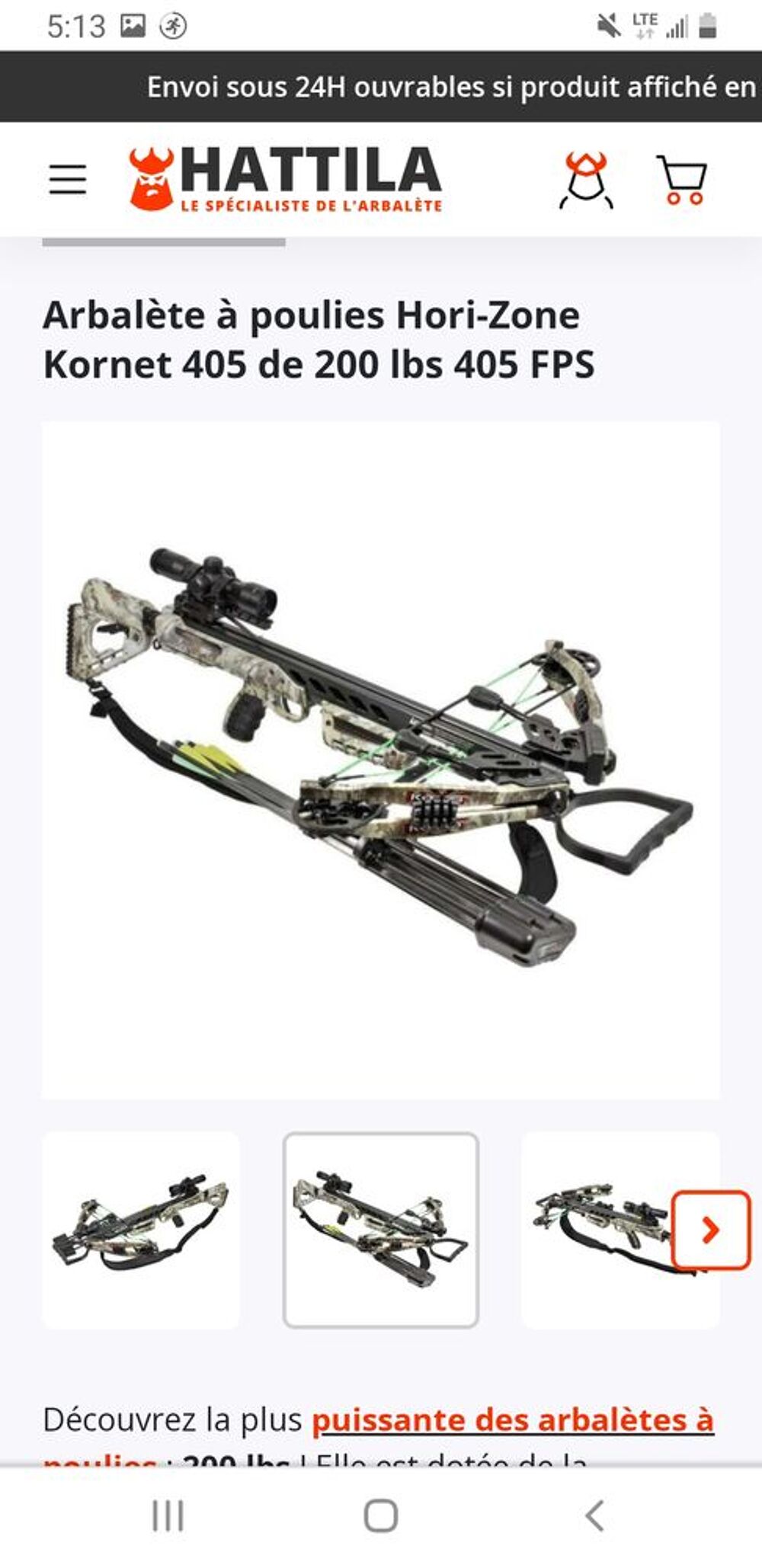Select the first crossbow thumbnail
762x1568 pixels.
(140, 1230)
